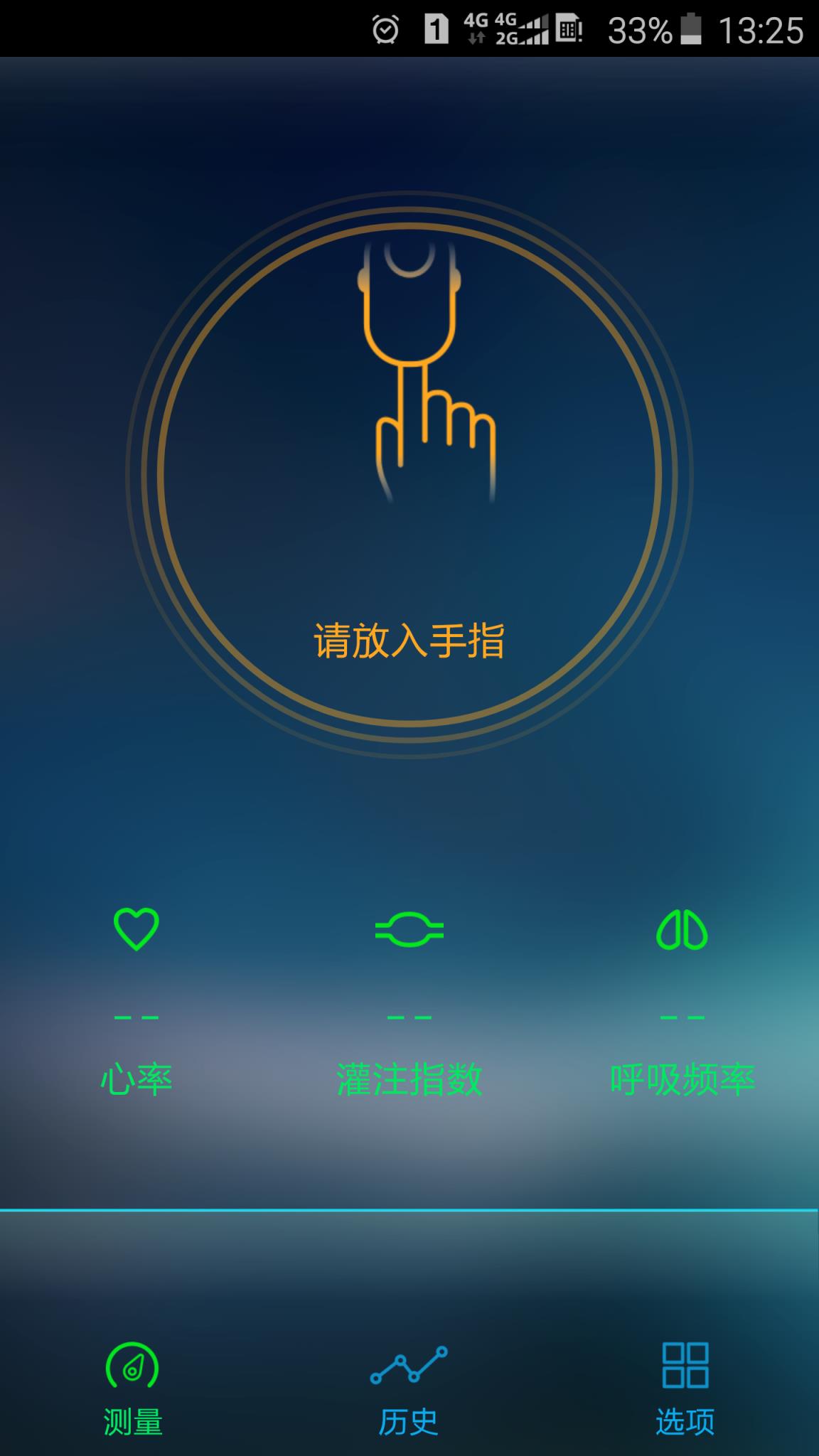Screen dimensions: 819x1456
Task: Tap the 4G signal strength indicator
Action: pyautogui.click(x=532, y=28)
